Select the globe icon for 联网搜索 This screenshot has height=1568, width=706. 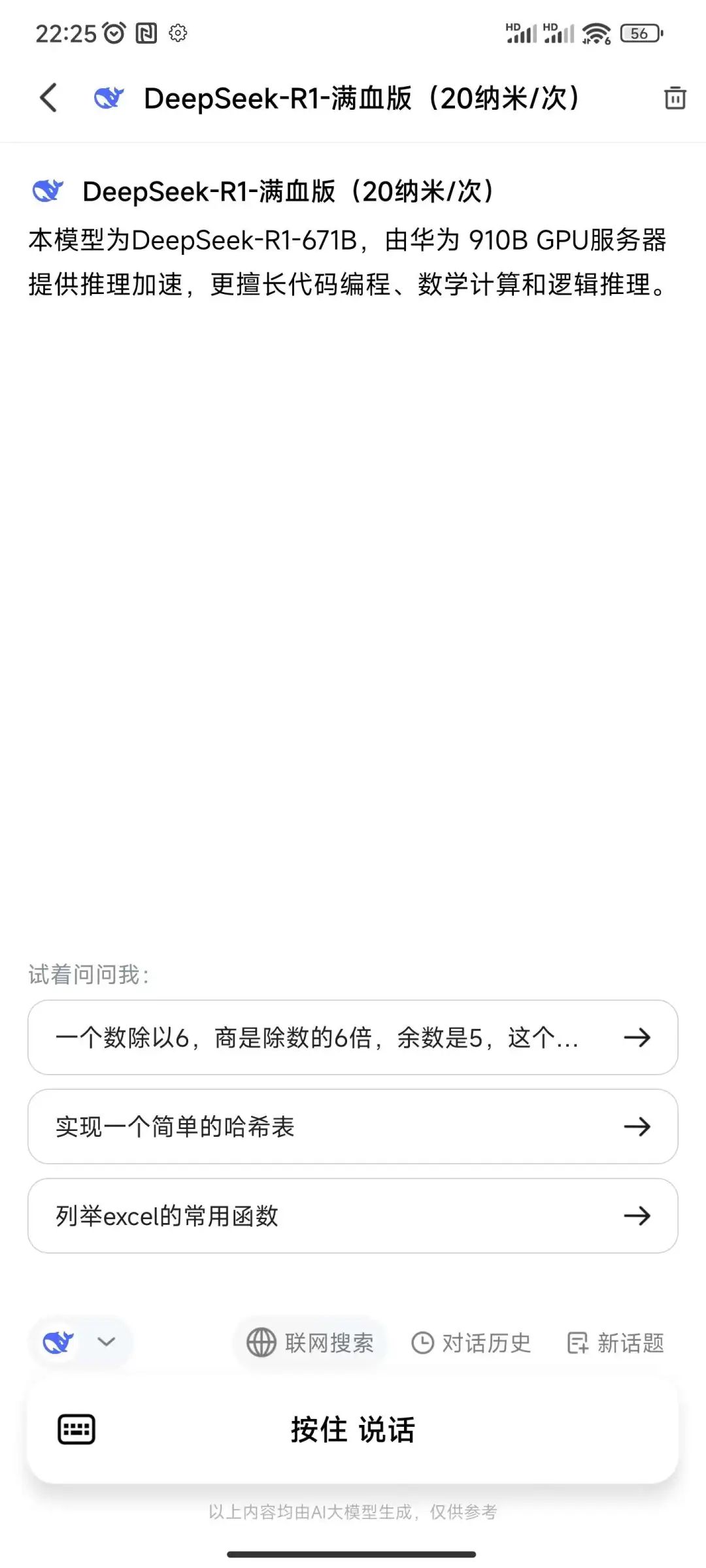tap(261, 1343)
